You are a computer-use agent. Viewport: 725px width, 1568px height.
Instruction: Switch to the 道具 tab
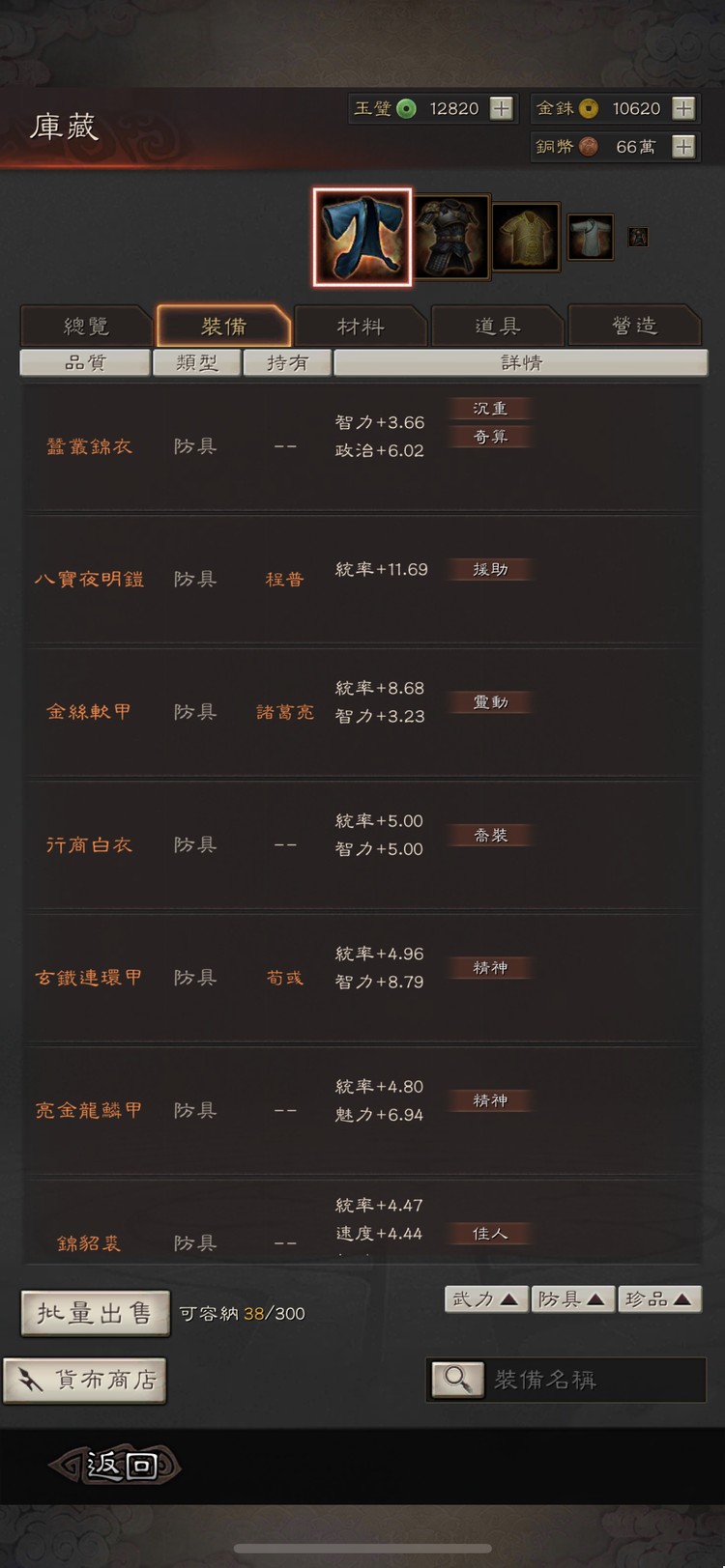pyautogui.click(x=497, y=327)
